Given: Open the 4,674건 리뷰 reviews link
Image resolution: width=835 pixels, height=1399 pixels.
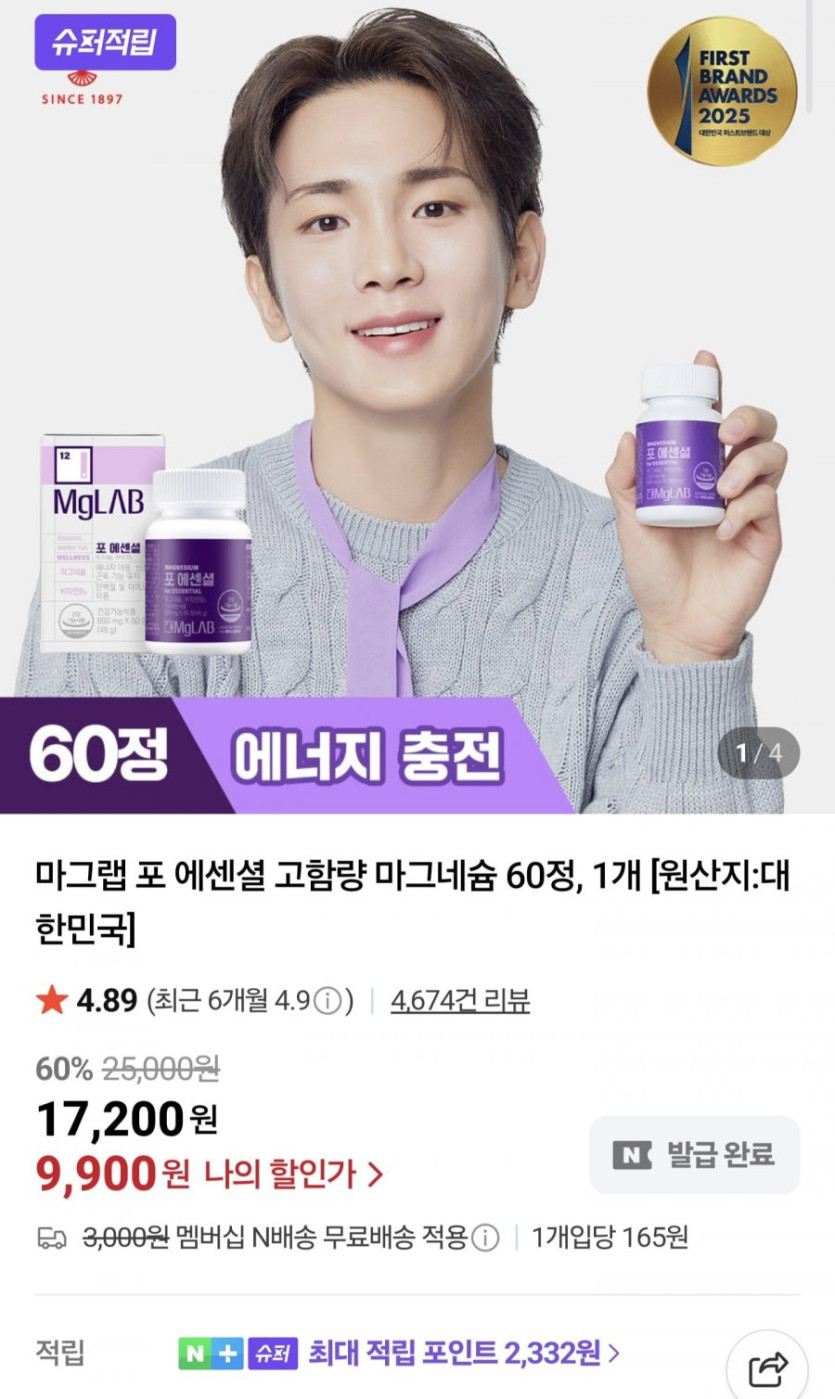Looking at the screenshot, I should tap(460, 1000).
